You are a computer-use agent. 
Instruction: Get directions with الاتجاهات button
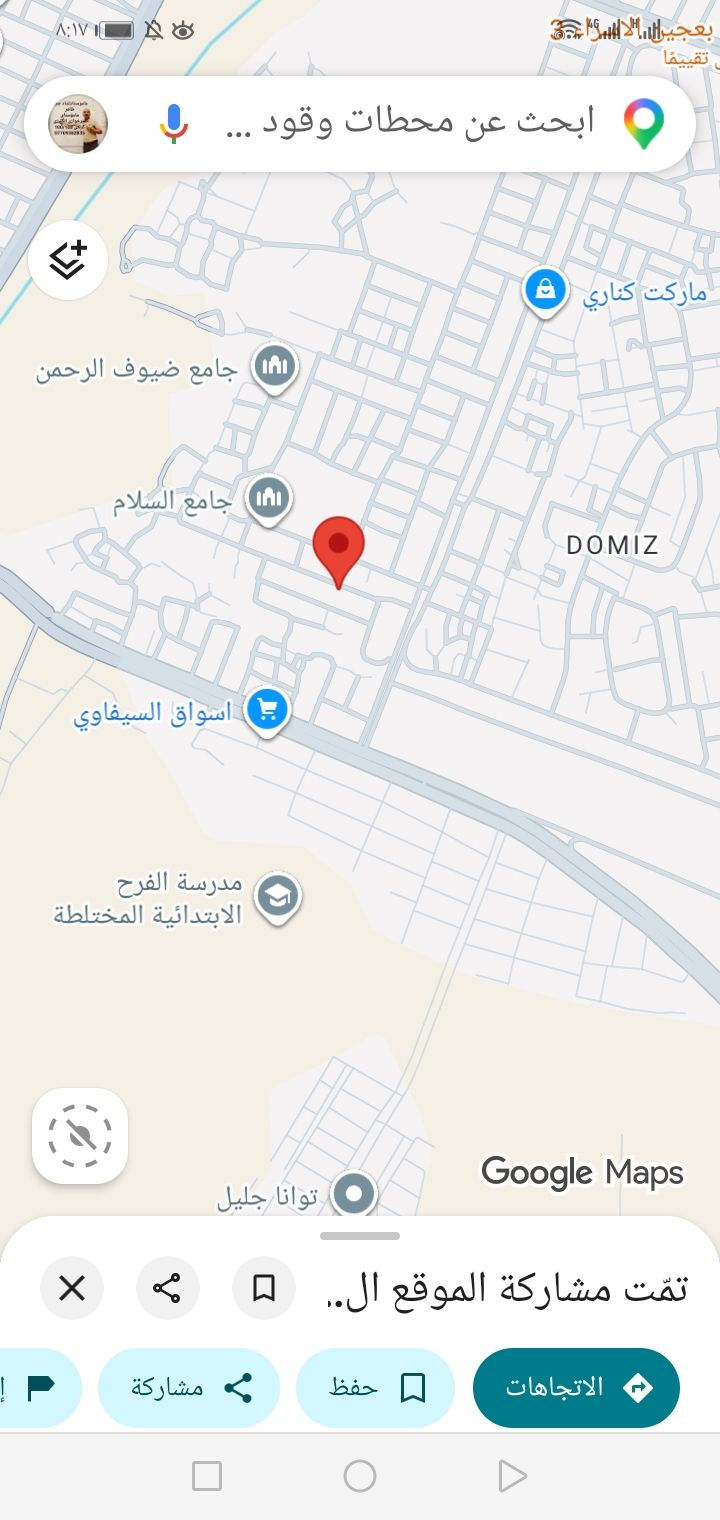576,1387
